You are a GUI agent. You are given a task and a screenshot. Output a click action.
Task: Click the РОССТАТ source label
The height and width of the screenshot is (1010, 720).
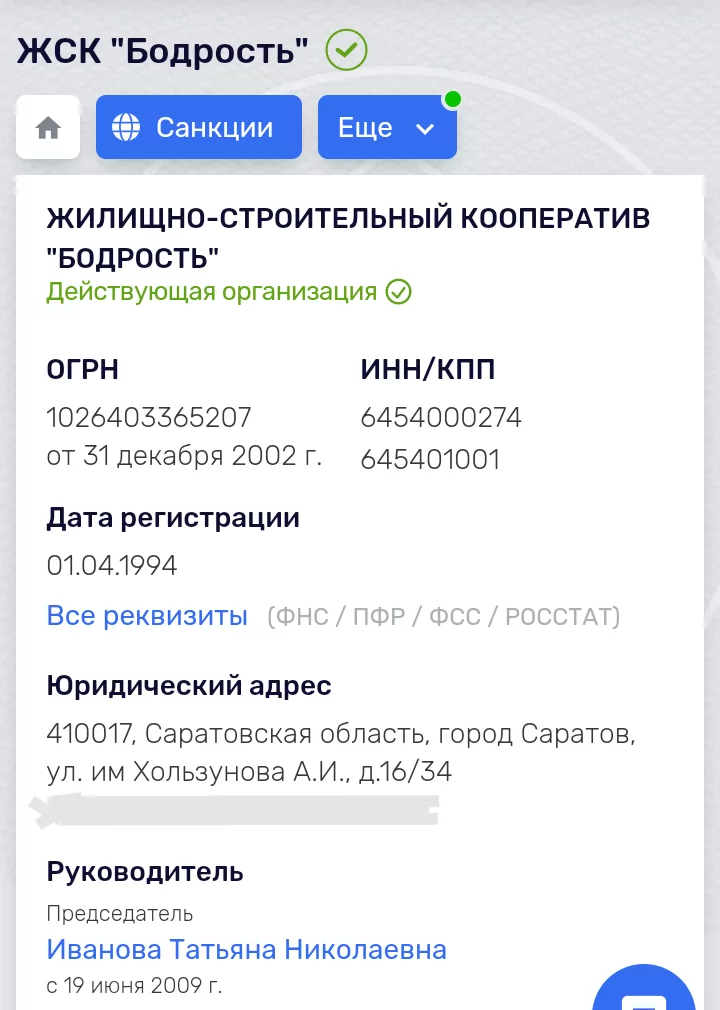(x=565, y=616)
